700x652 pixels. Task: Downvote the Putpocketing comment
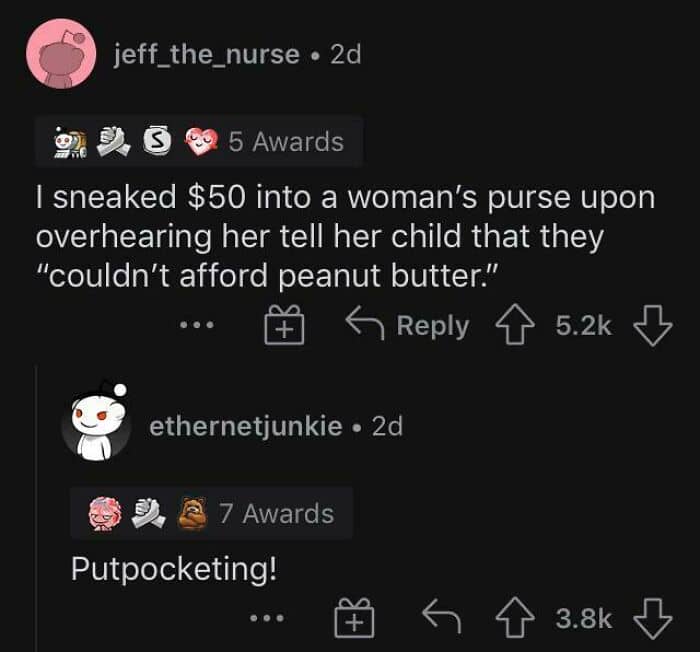pyautogui.click(x=652, y=619)
